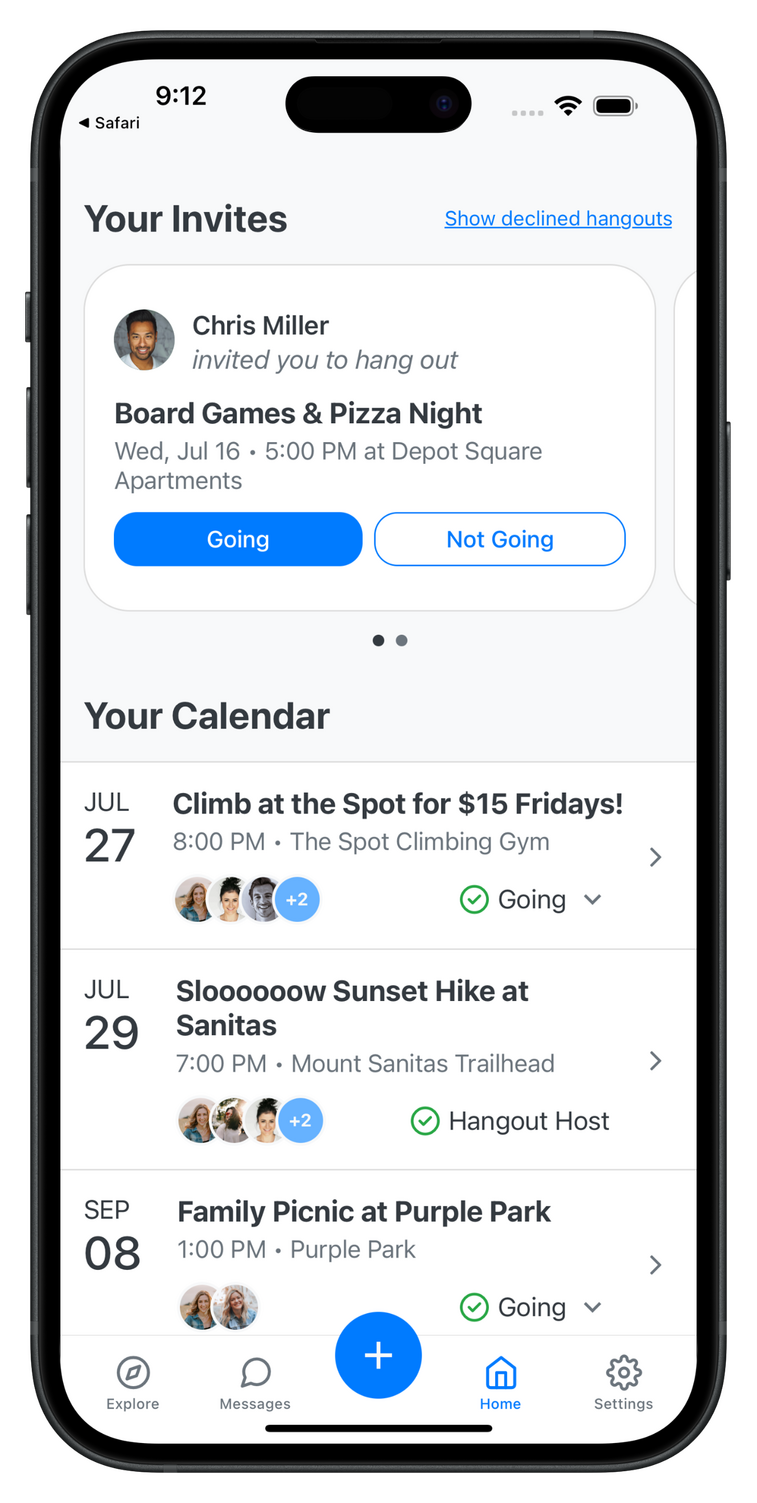Screen dimensions: 757x1503
Task: Switch to the Explore tab
Action: tap(133, 1382)
